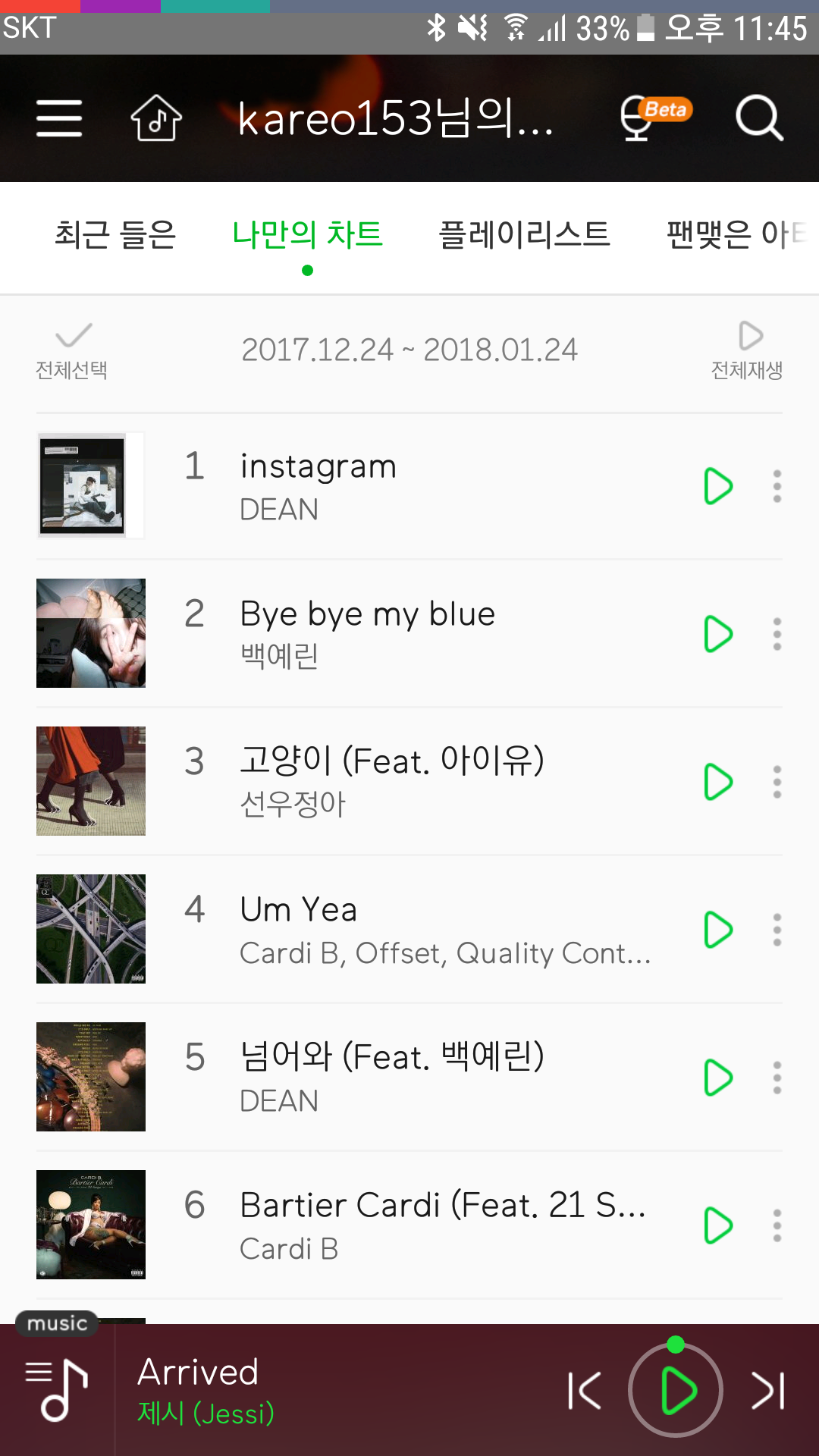
Task: Play Bye bye my blue
Action: point(717,634)
